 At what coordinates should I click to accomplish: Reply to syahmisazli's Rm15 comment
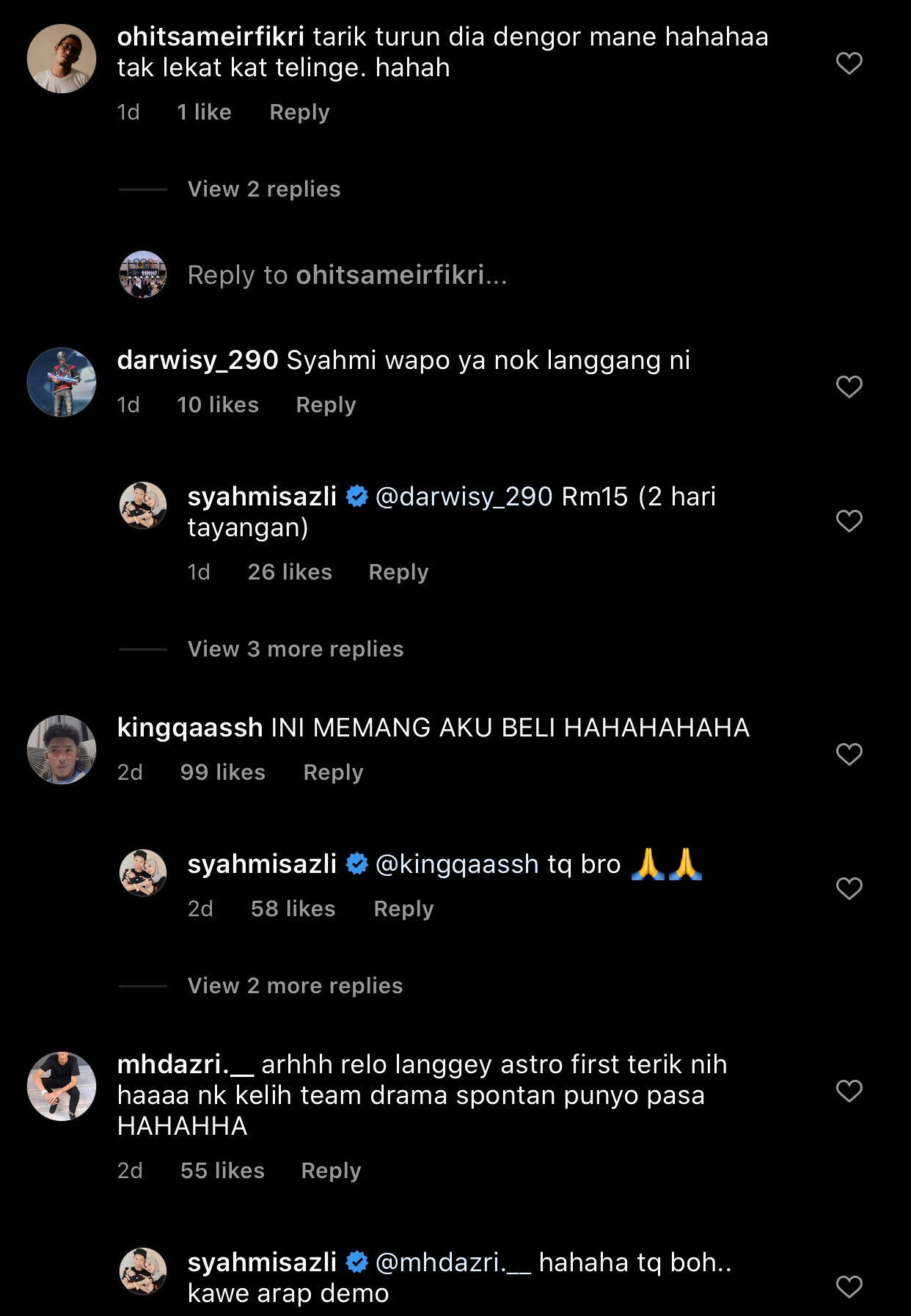click(398, 572)
